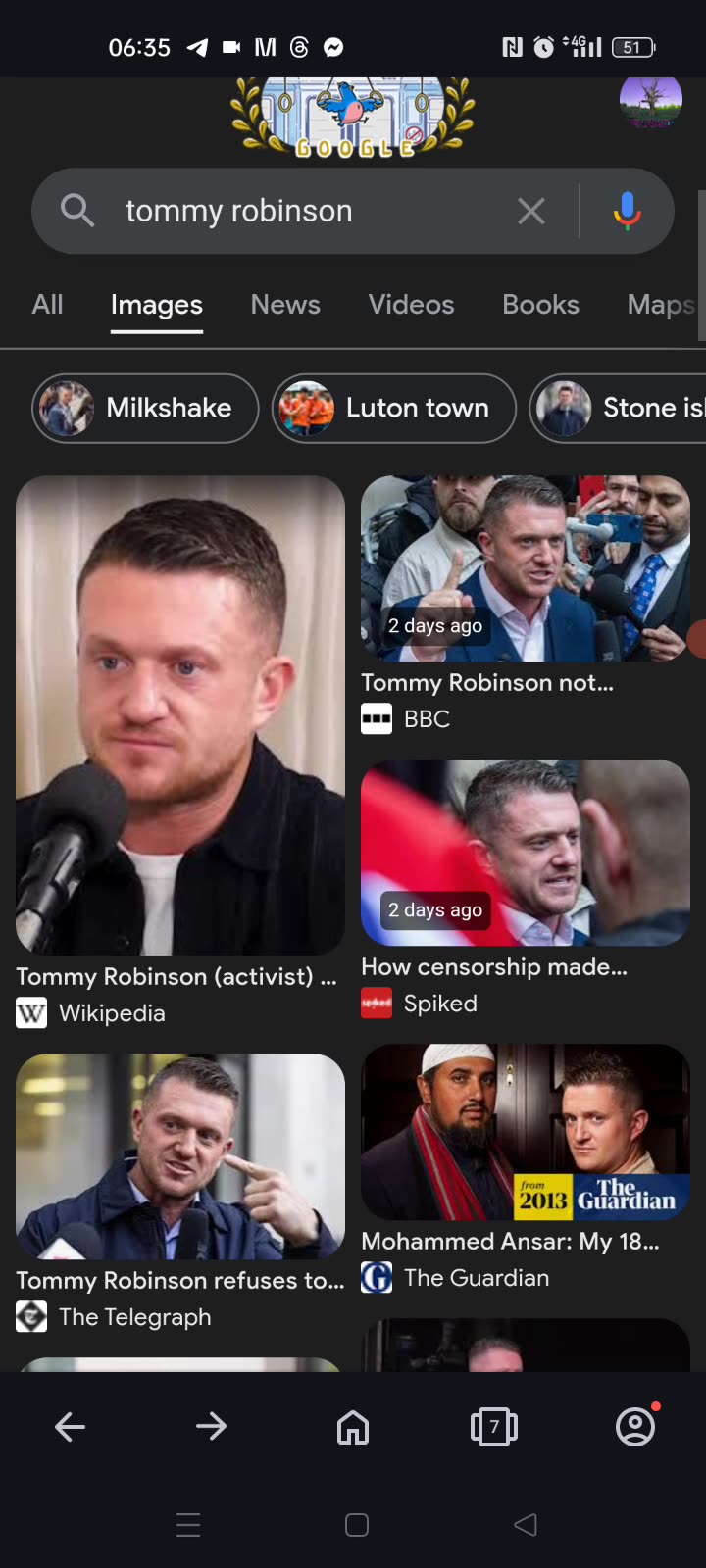Screen dimensions: 706x1568
Task: Open the tab switcher showing 7 tabs
Action: click(x=494, y=1427)
